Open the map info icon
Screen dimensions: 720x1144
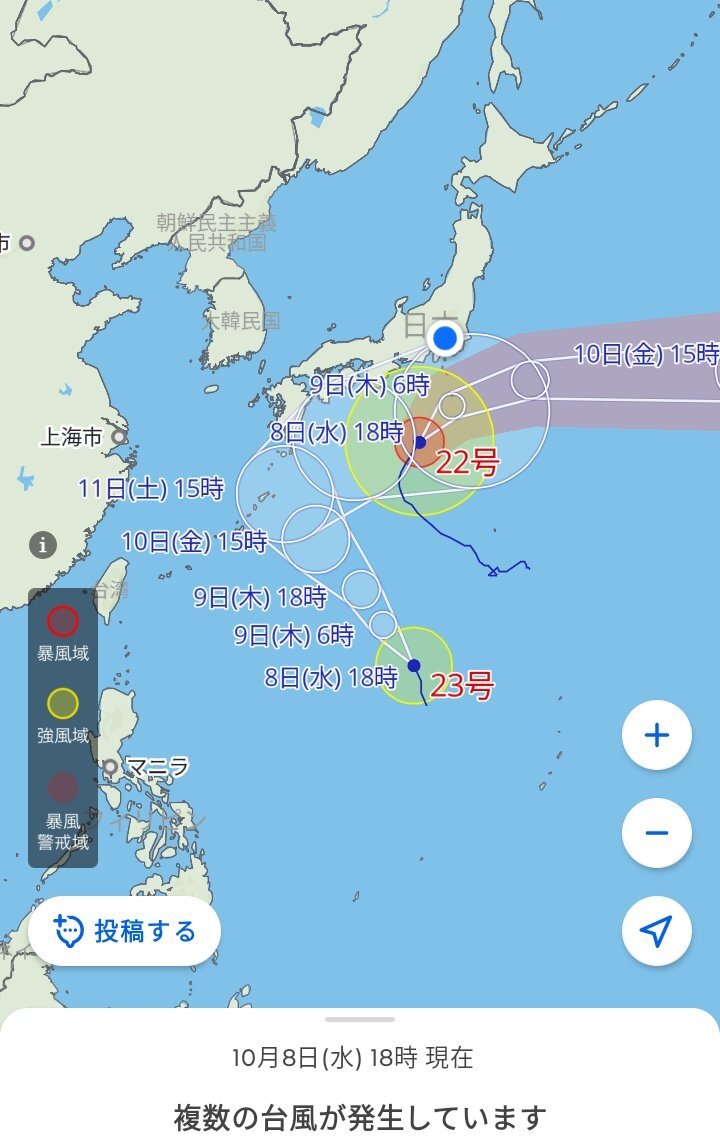[42, 545]
